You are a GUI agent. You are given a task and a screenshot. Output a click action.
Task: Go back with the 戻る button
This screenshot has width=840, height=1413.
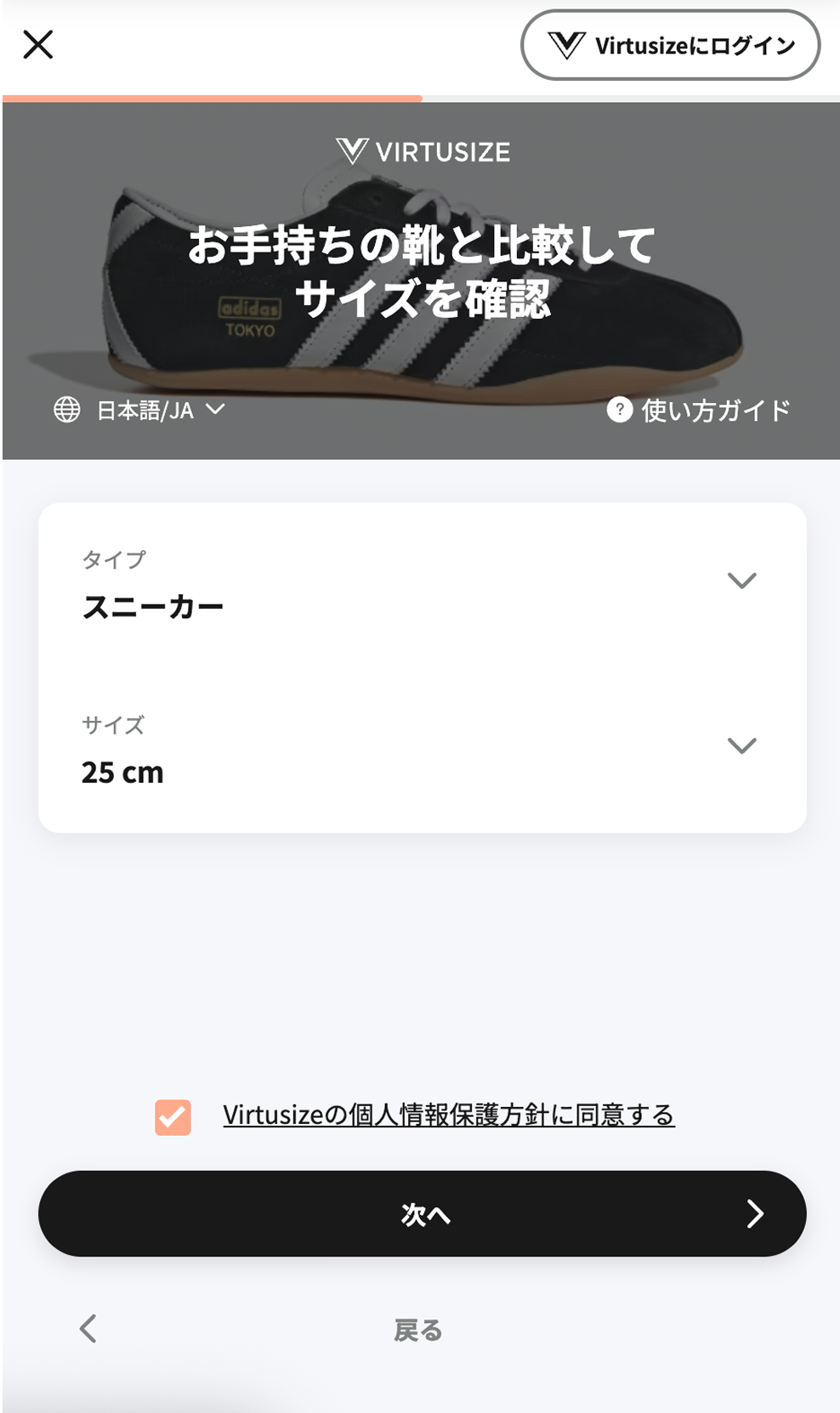pos(417,1330)
